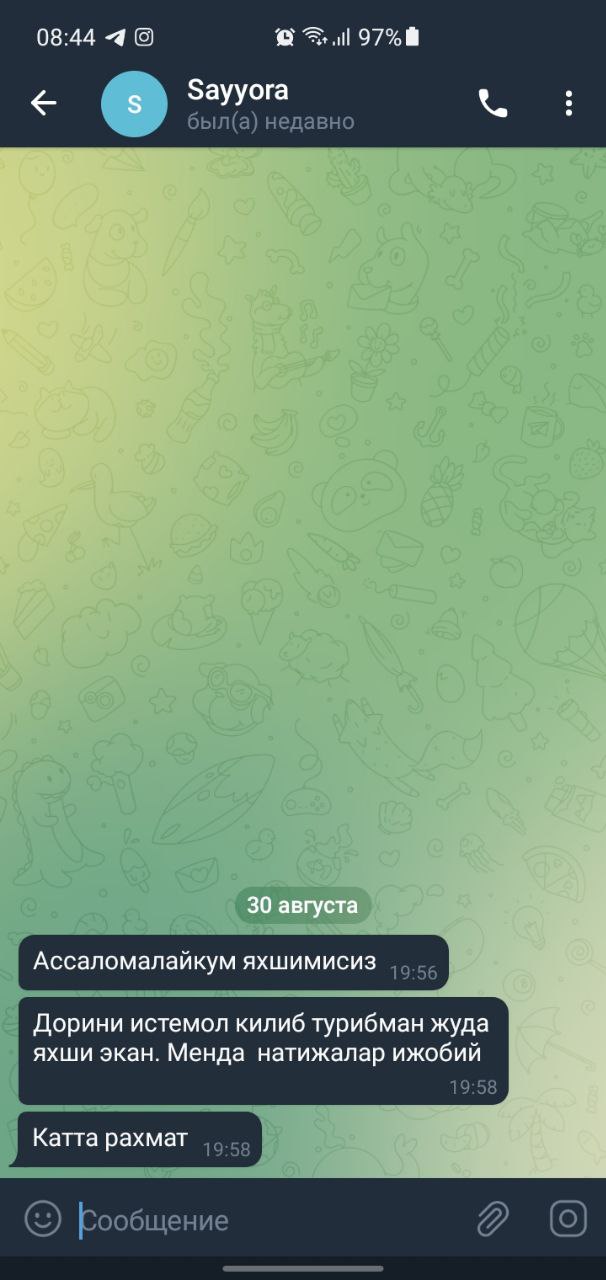Tap the Ассаломалайкум яхшимисиз message
The height and width of the screenshot is (1280, 606).
coord(232,962)
